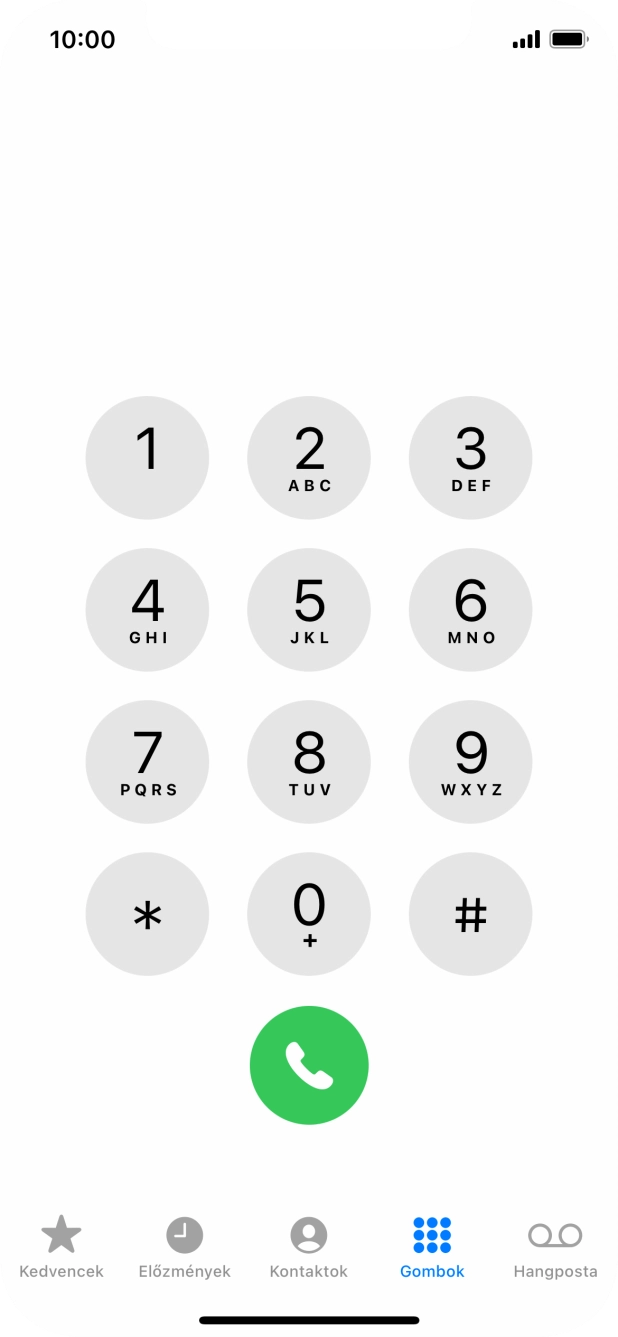Image resolution: width=618 pixels, height=1337 pixels.
Task: Tap the 2 ABC key
Action: pyautogui.click(x=309, y=458)
